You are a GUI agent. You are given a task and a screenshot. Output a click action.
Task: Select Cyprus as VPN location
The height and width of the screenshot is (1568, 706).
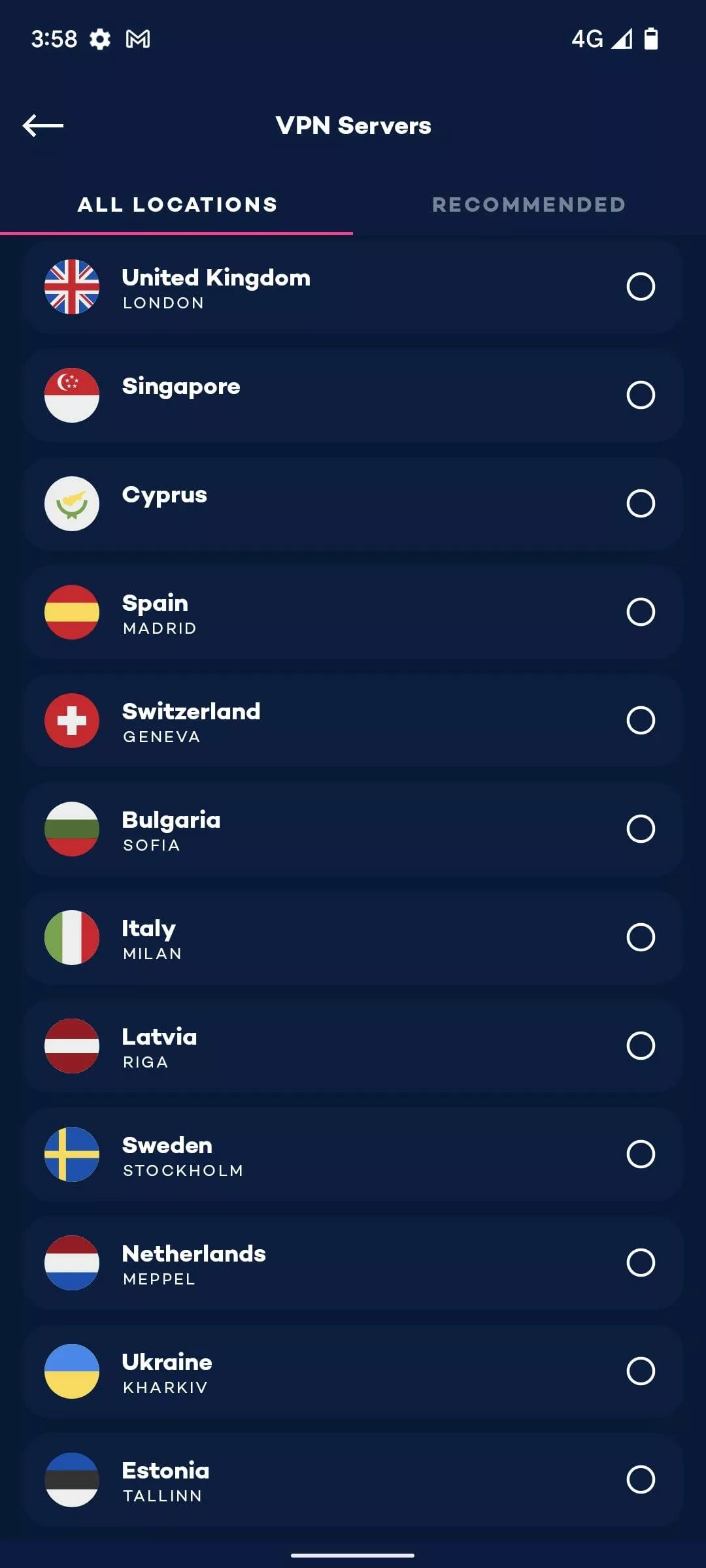353,504
